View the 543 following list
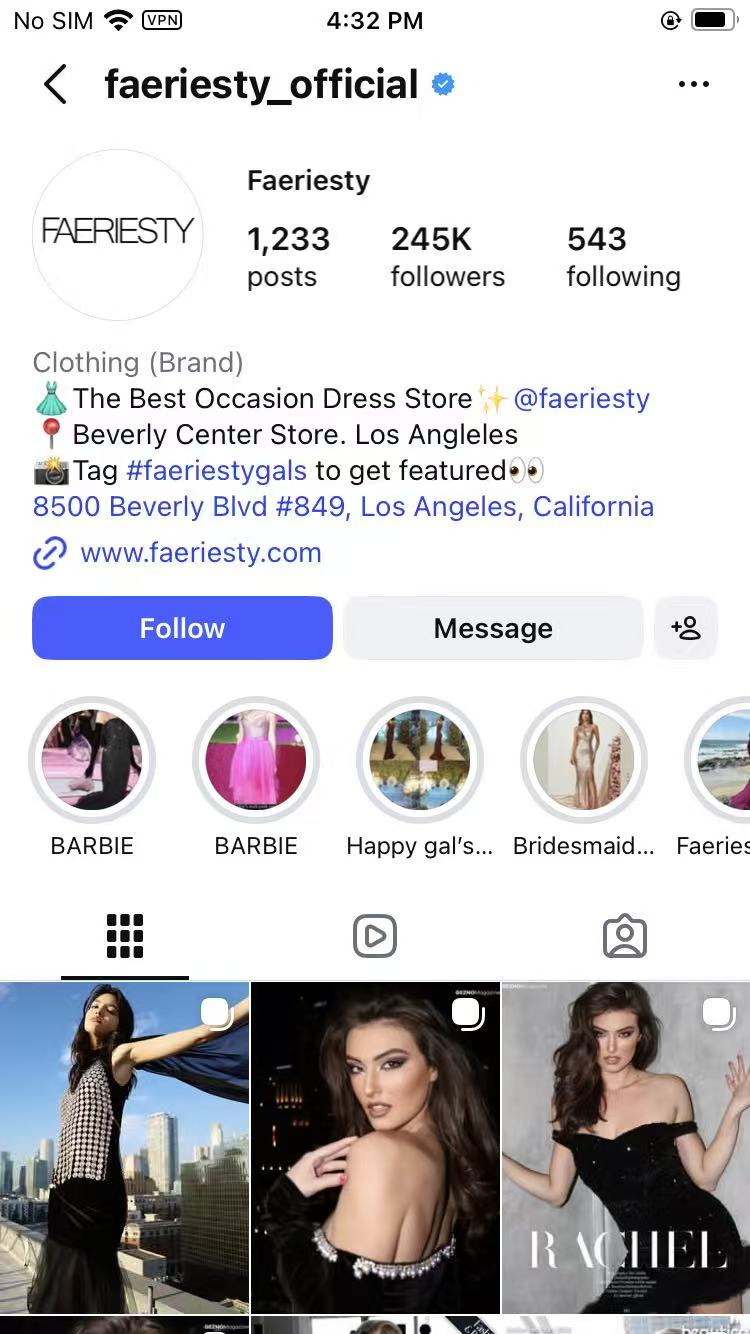The height and width of the screenshot is (1334, 750). coord(623,256)
